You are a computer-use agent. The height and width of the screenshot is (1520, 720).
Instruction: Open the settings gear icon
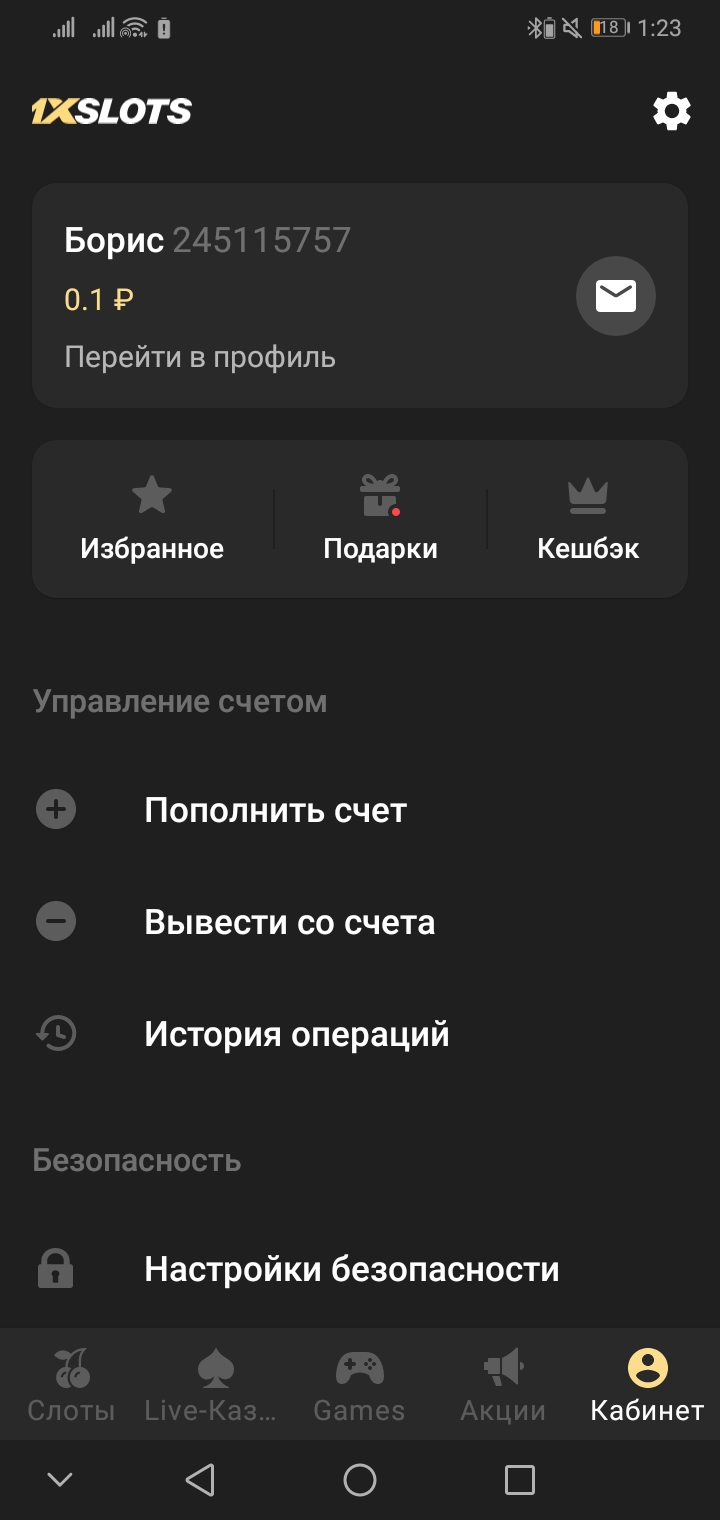[672, 111]
